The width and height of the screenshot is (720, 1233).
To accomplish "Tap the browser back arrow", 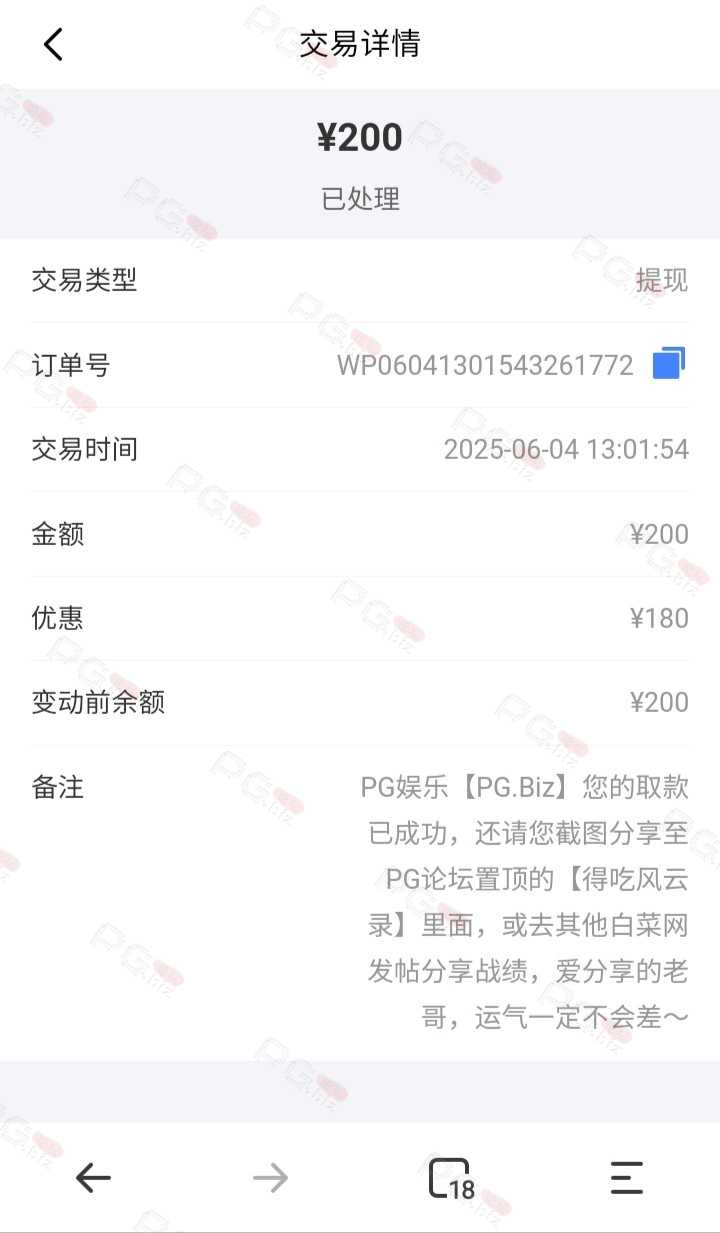I will click(93, 1179).
